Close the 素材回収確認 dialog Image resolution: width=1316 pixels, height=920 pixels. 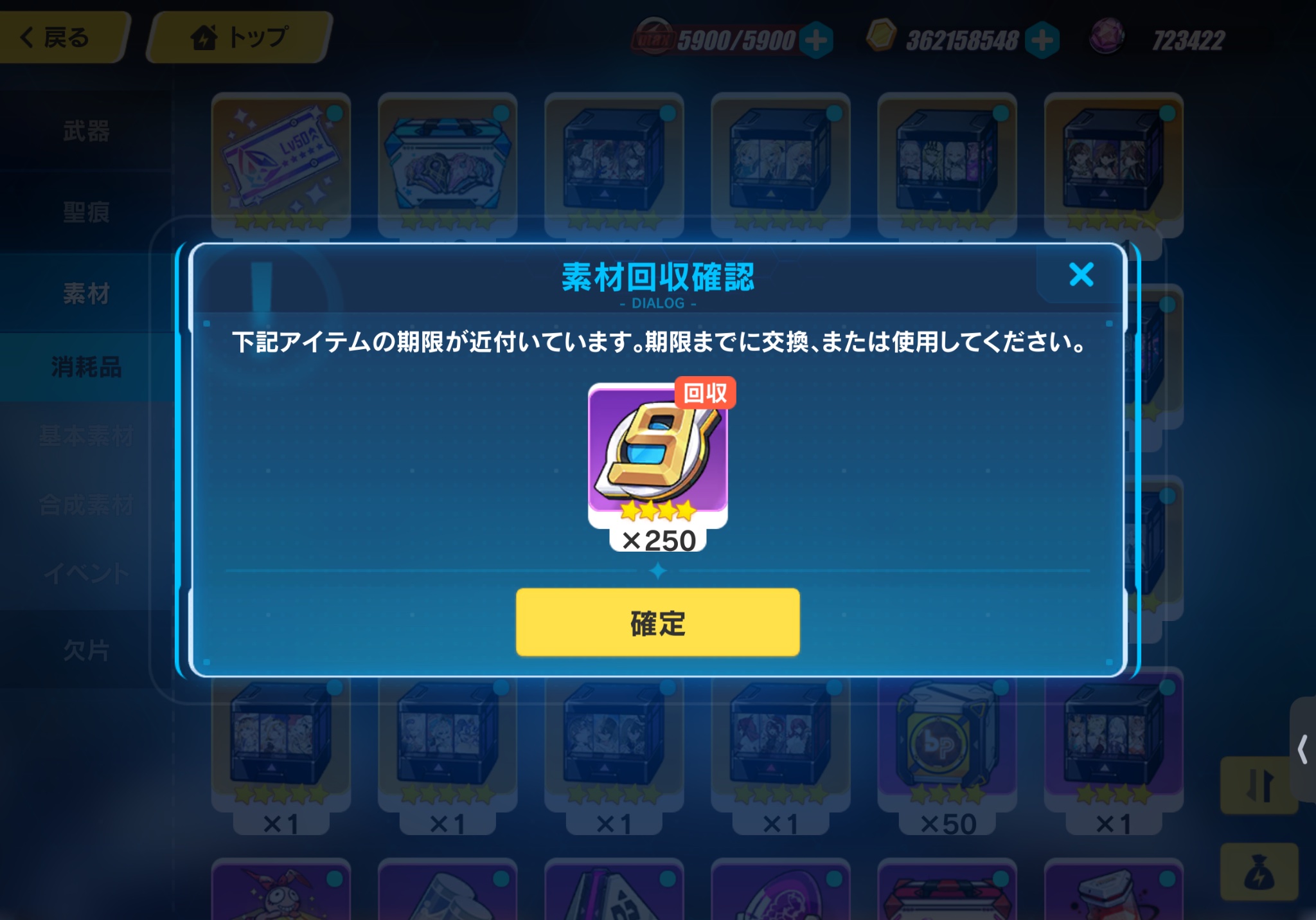pos(1081,275)
